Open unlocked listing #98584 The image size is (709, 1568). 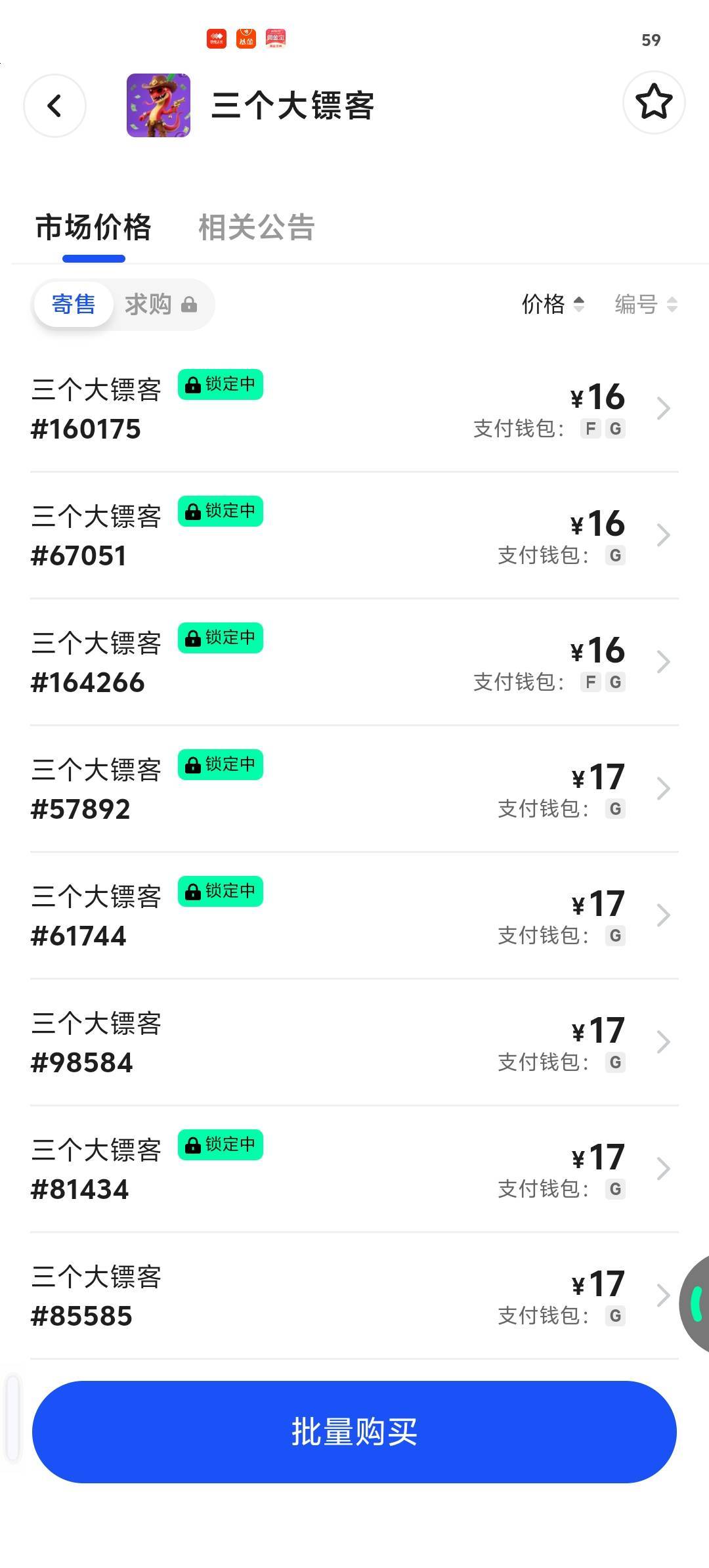point(354,1043)
